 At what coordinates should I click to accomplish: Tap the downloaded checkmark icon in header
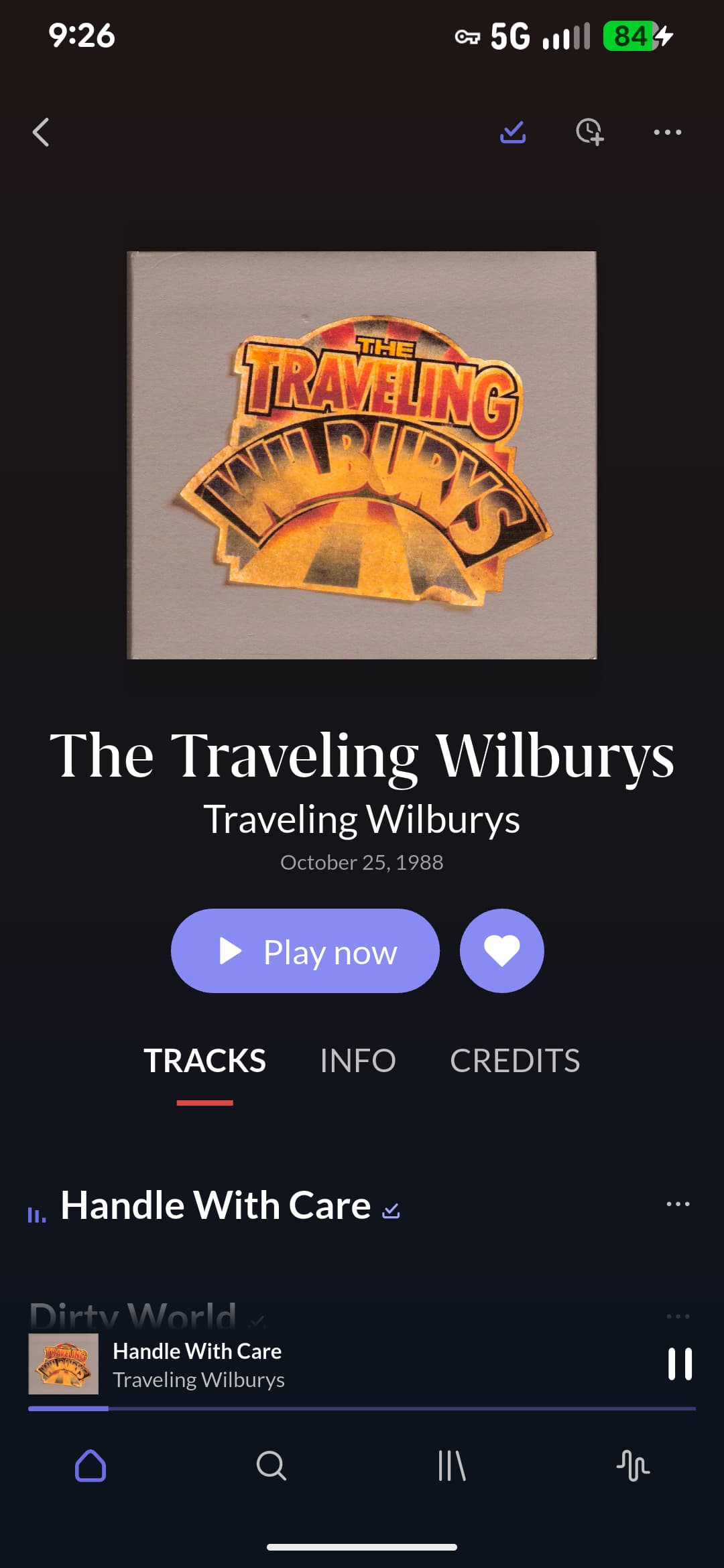(x=513, y=132)
